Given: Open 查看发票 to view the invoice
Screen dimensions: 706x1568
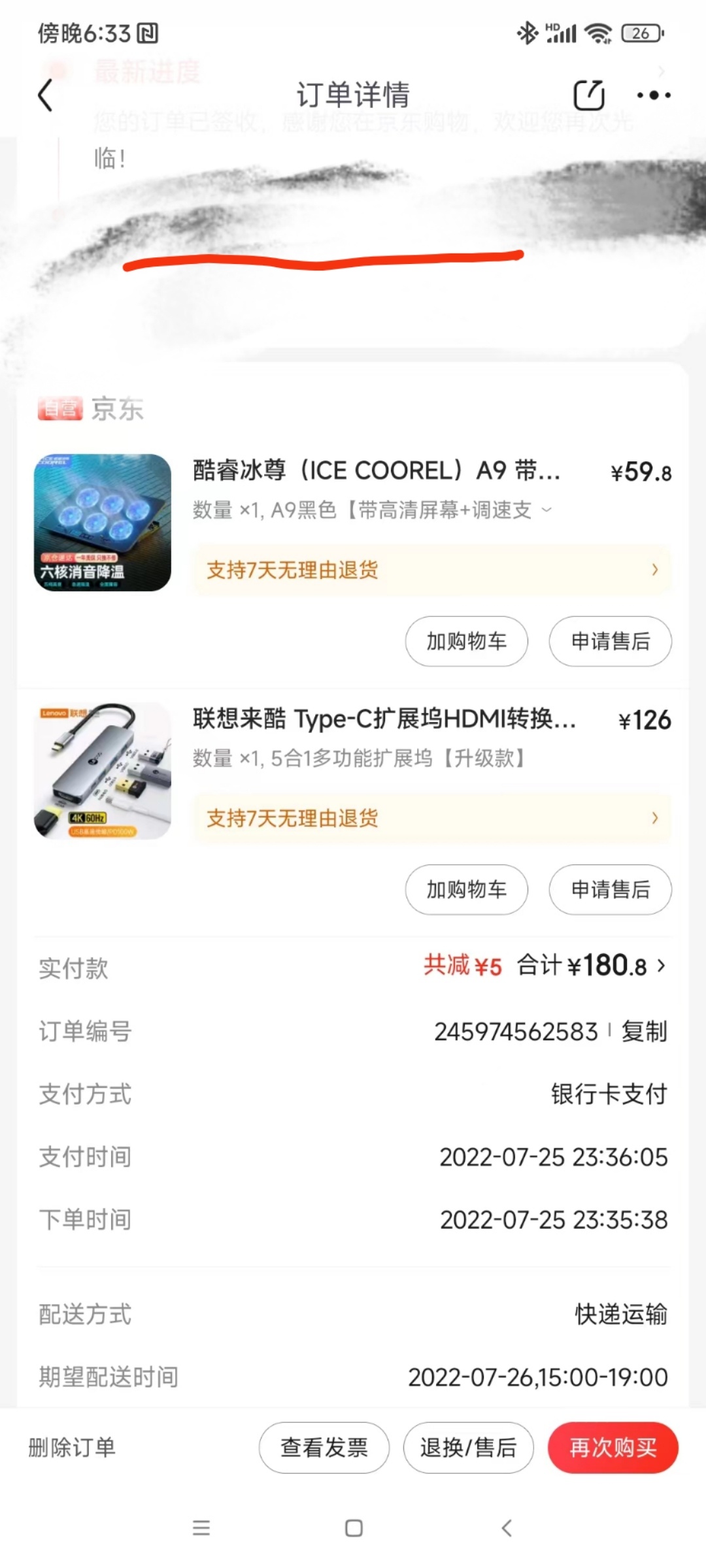Looking at the screenshot, I should tap(324, 1448).
